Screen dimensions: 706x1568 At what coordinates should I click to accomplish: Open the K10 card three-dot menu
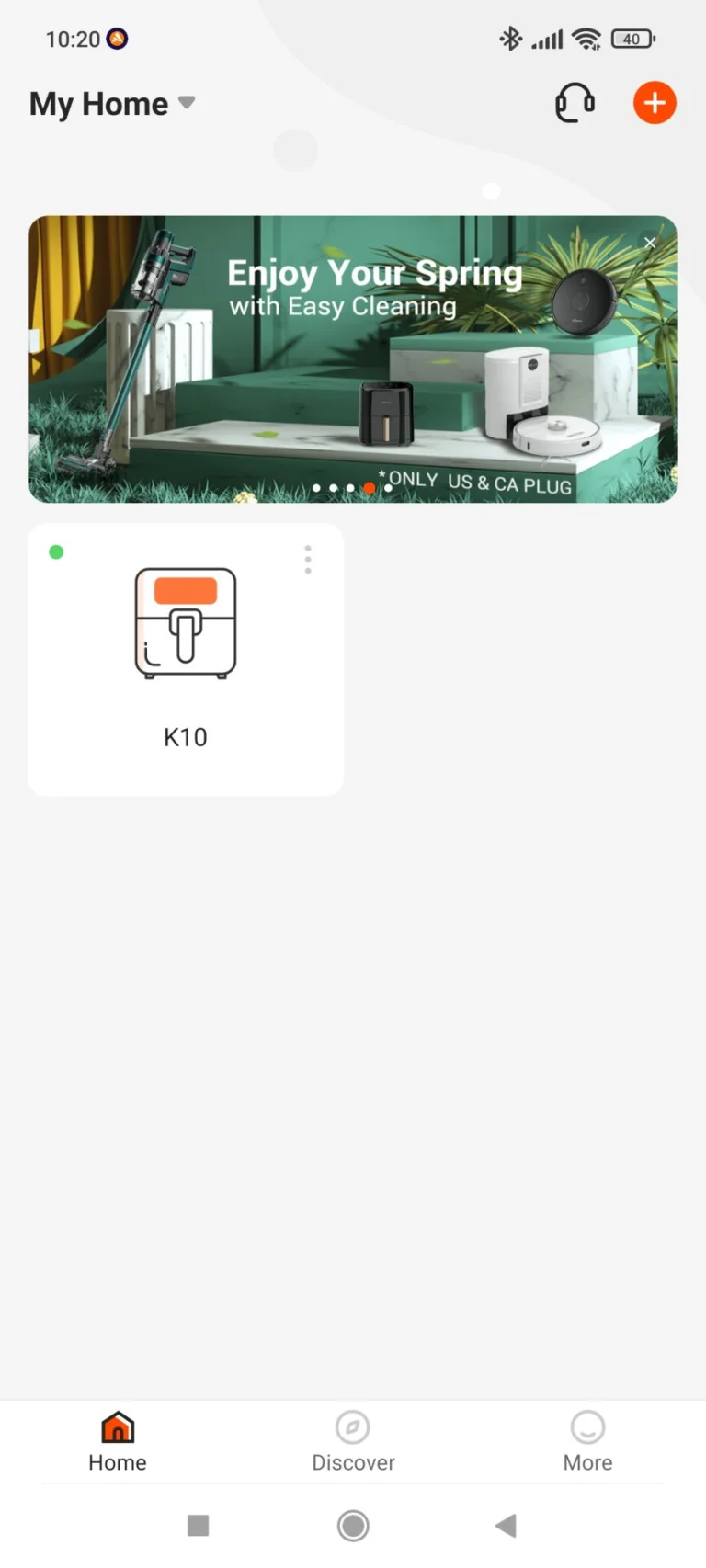pyautogui.click(x=308, y=559)
